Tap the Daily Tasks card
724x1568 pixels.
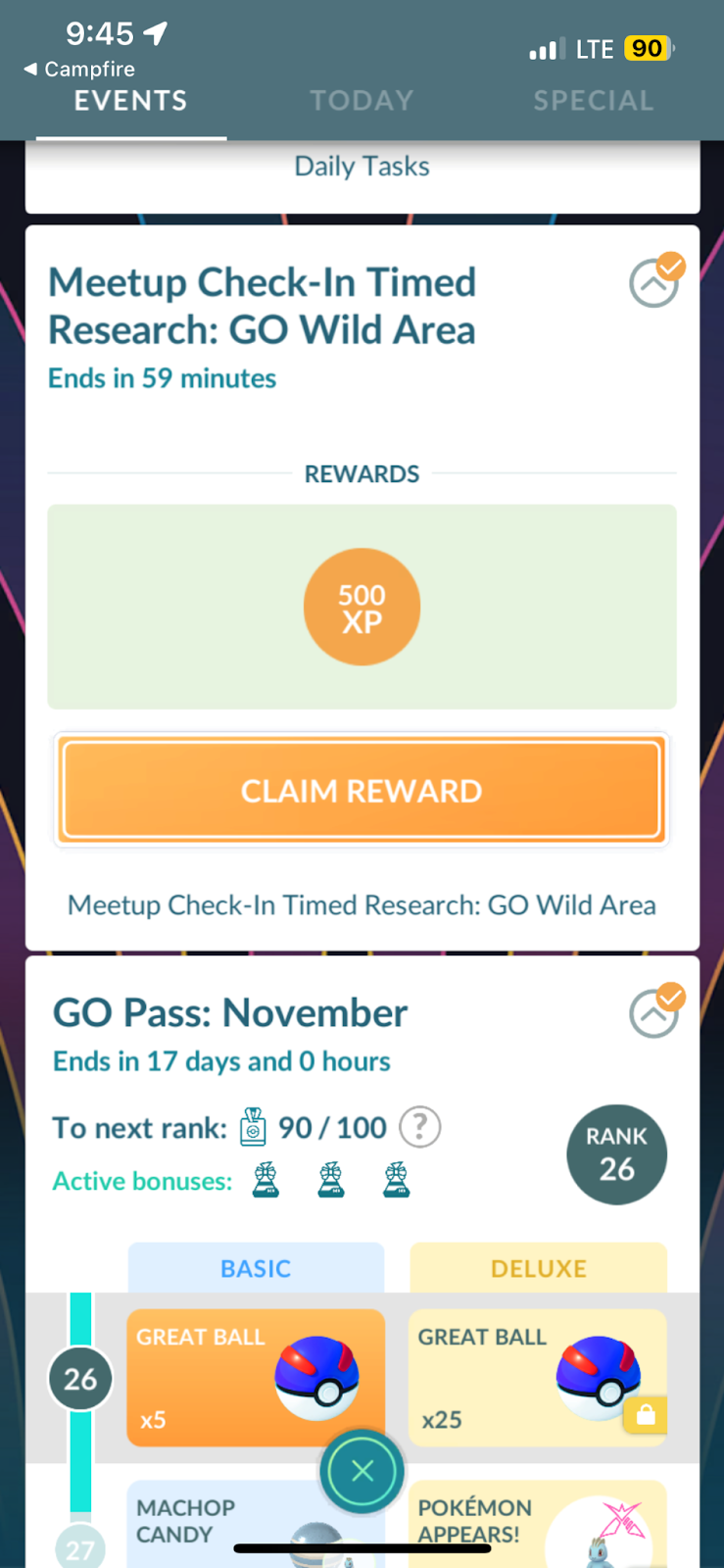pos(362,169)
